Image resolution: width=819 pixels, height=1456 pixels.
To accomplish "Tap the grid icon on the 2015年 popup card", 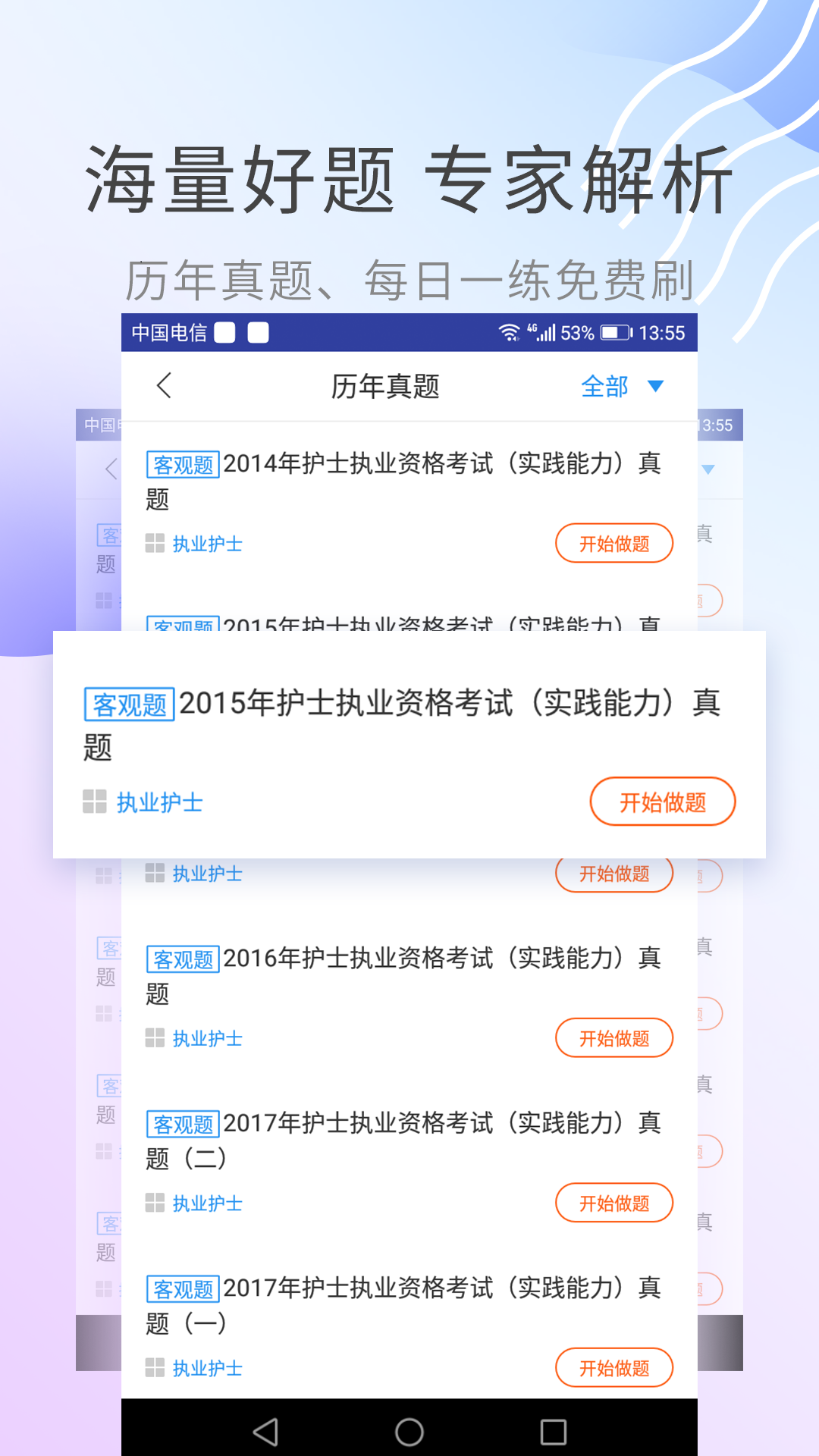I will click(x=93, y=800).
